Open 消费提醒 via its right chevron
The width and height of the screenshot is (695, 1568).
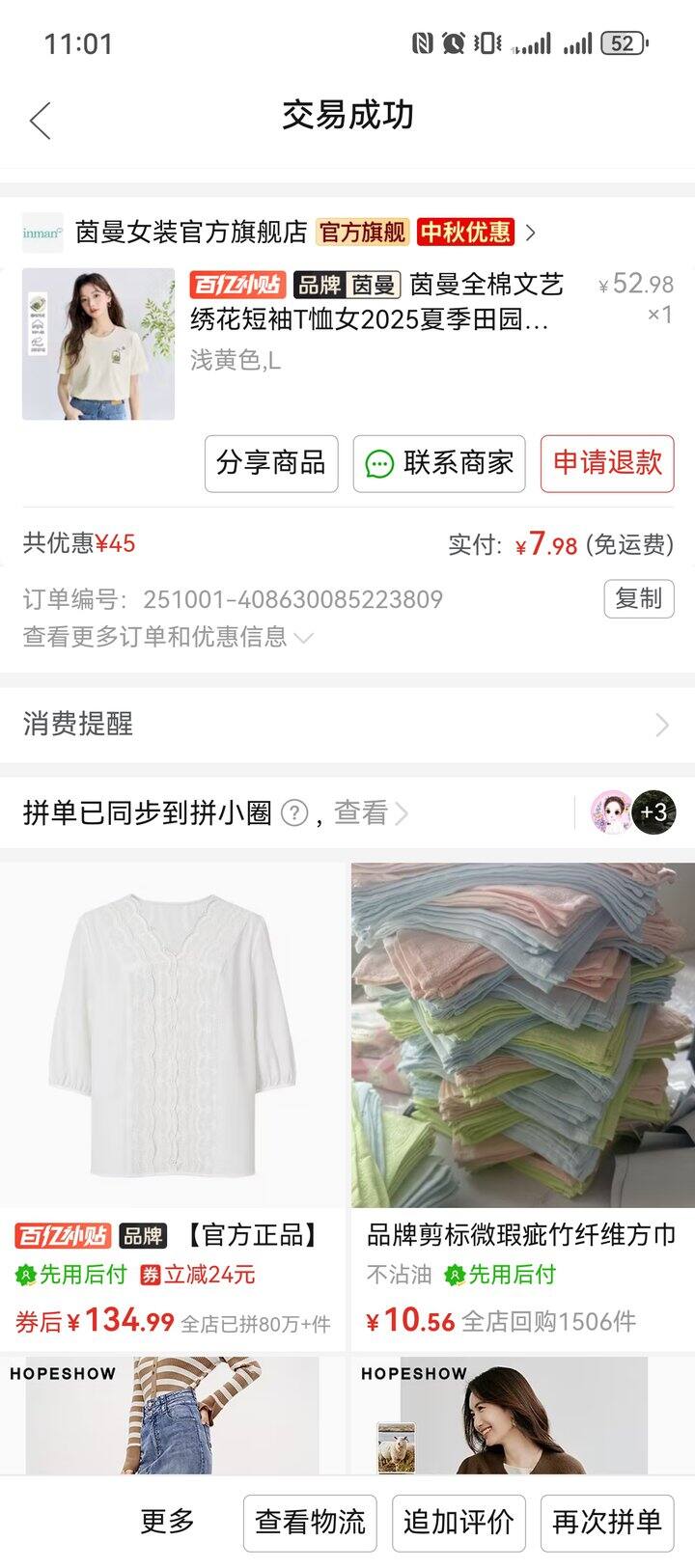click(x=662, y=724)
